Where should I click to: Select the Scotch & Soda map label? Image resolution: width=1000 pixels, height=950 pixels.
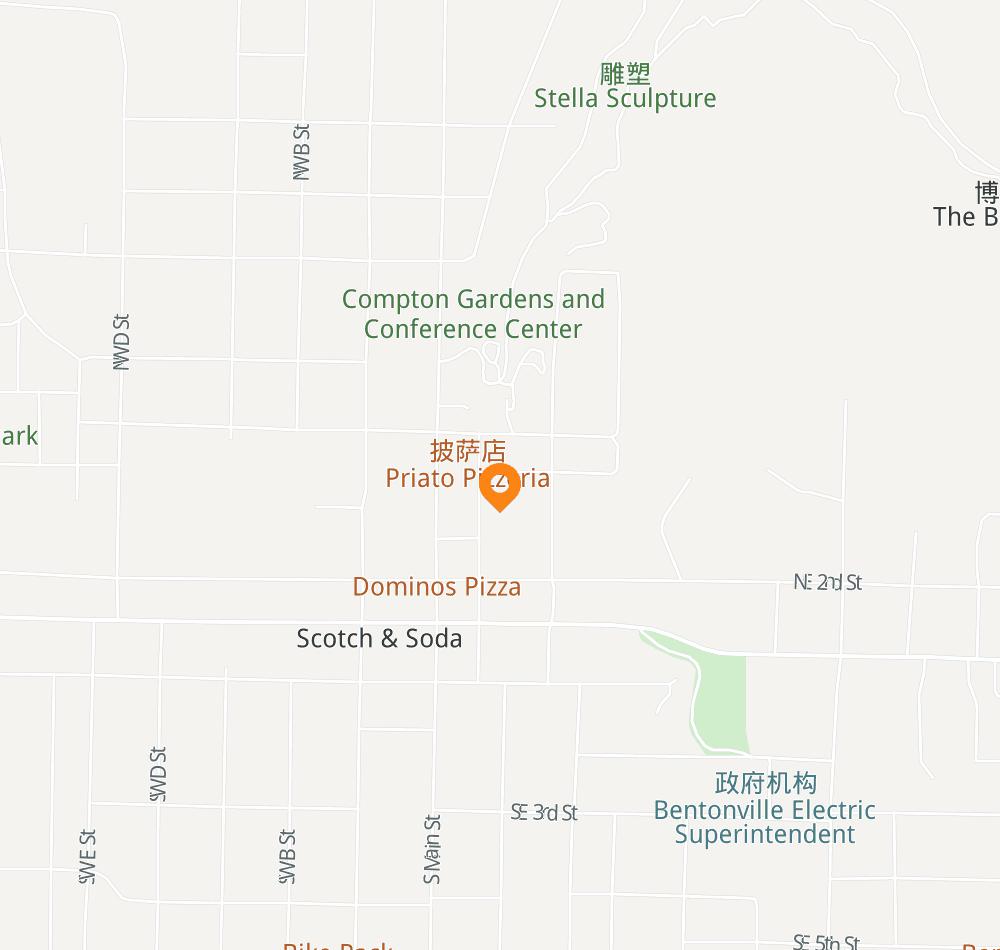[379, 638]
